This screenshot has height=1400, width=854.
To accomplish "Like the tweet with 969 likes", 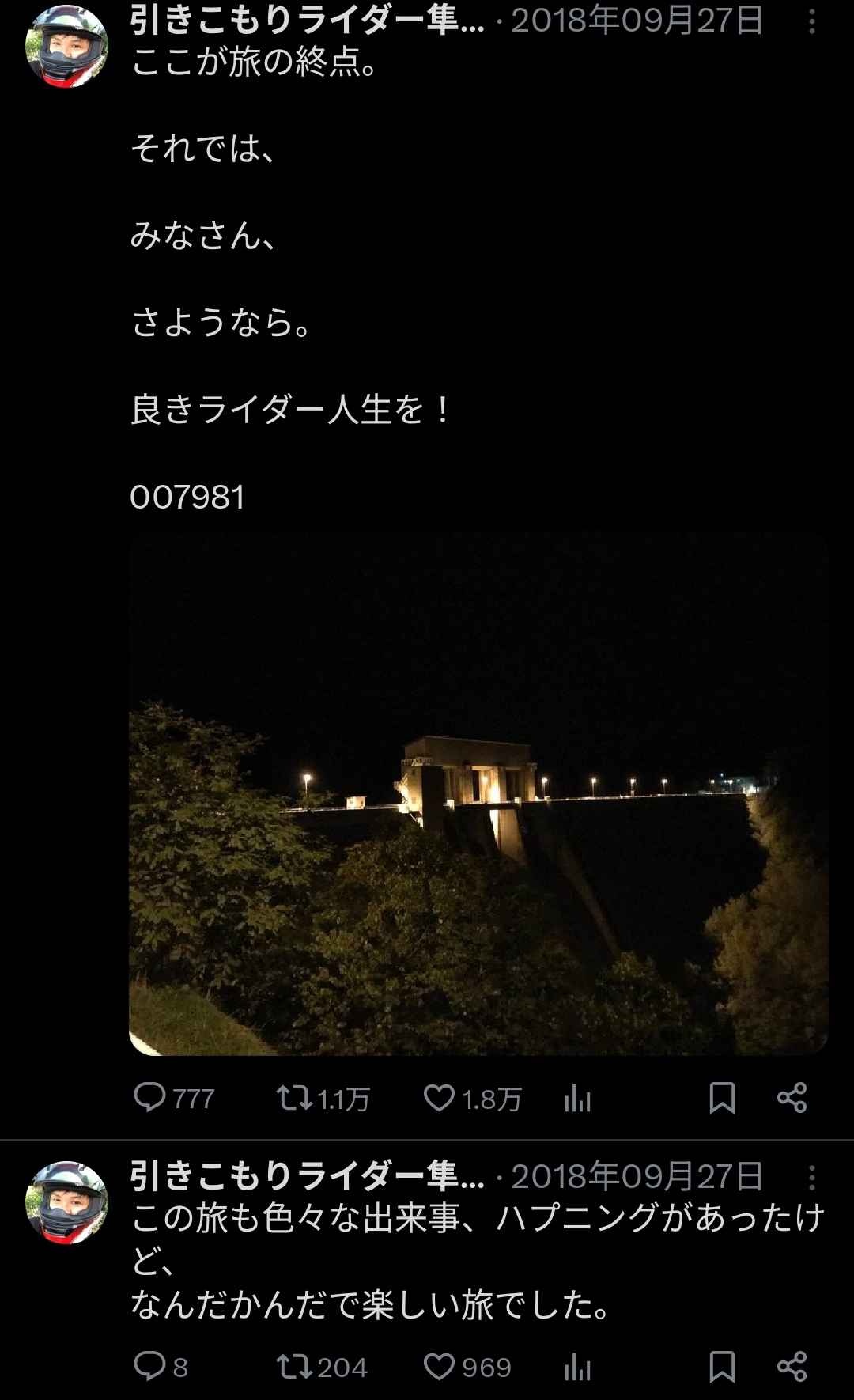I will [439, 1366].
